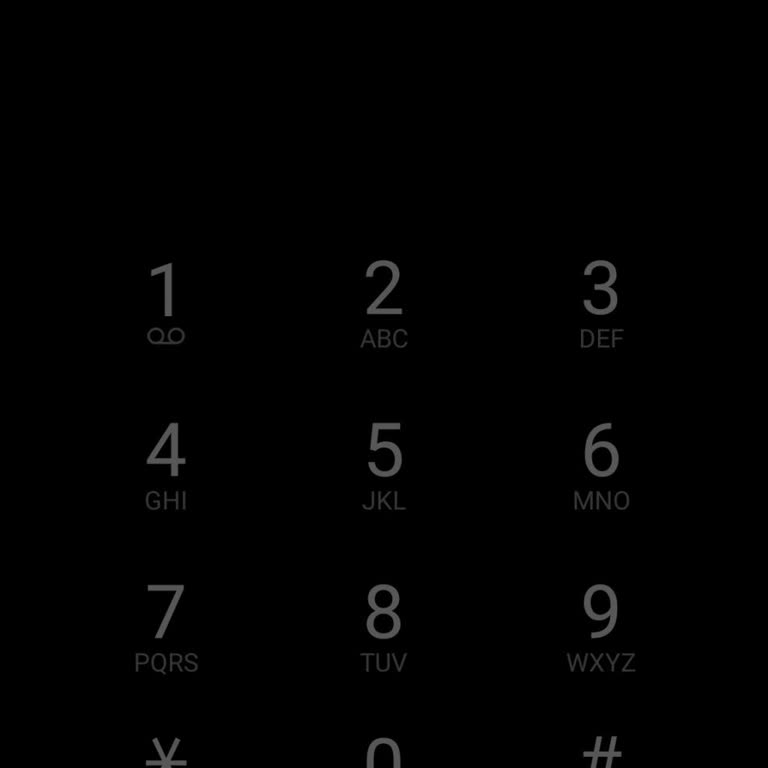
Task: Enter digit 3 DEF
Action: (601, 303)
